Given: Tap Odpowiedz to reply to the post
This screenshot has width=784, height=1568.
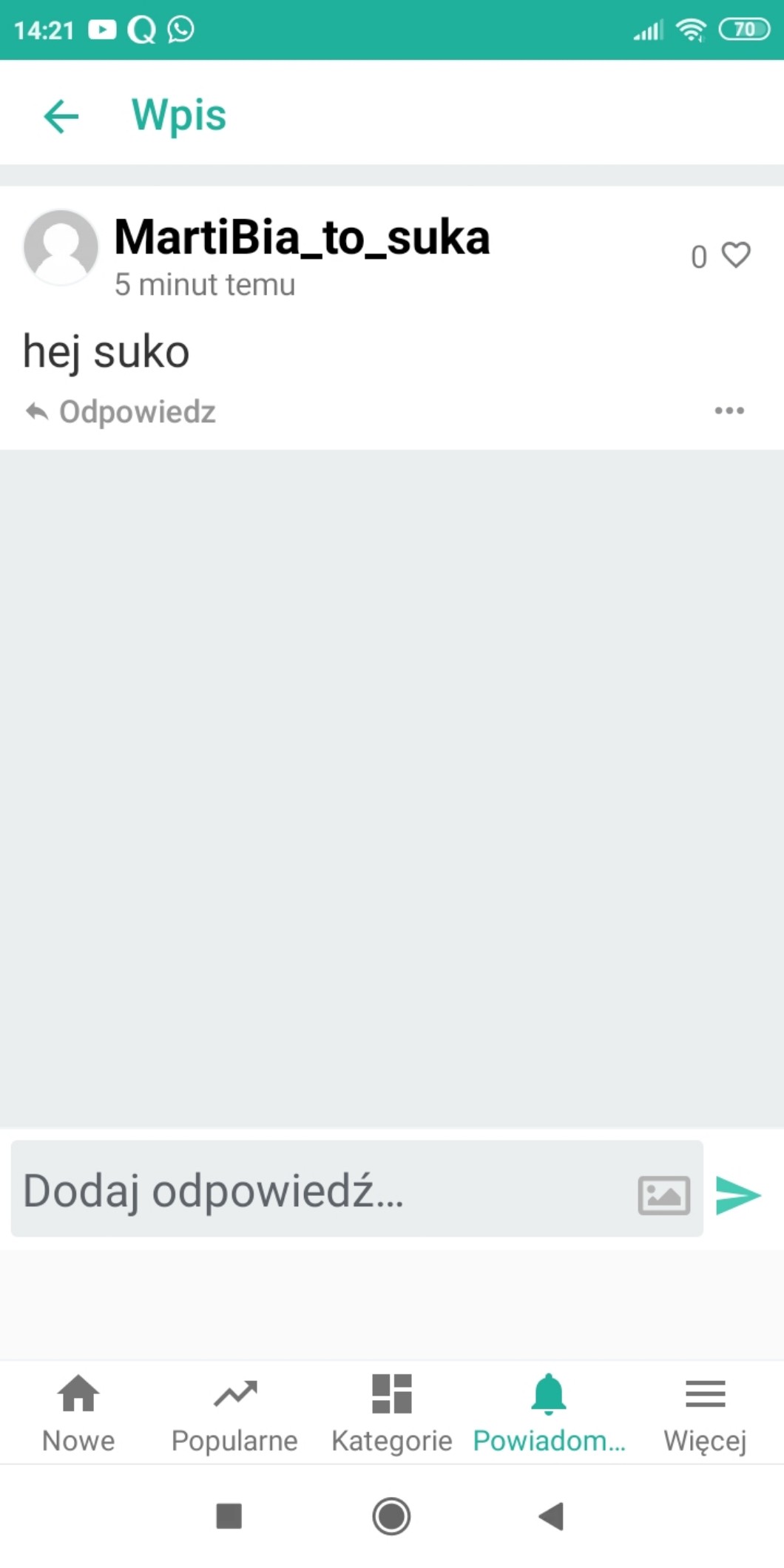Looking at the screenshot, I should pyautogui.click(x=121, y=411).
